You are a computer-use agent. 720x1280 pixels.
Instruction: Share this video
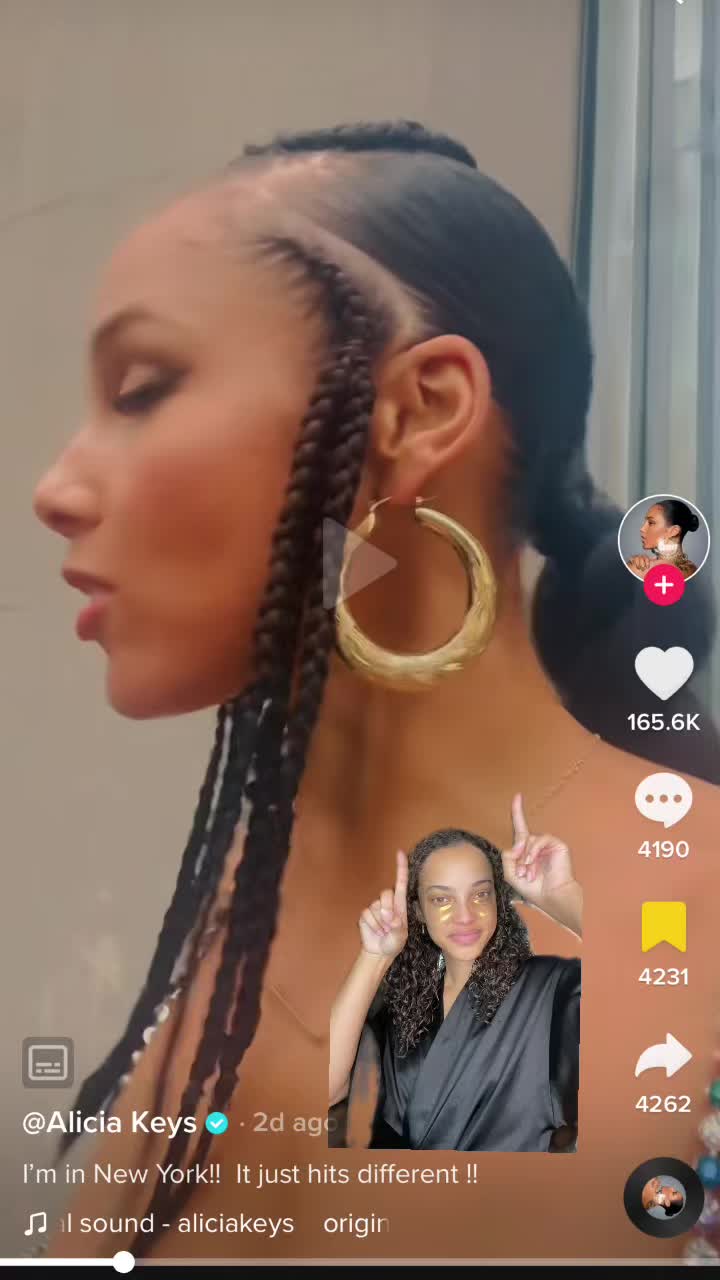tap(664, 1056)
